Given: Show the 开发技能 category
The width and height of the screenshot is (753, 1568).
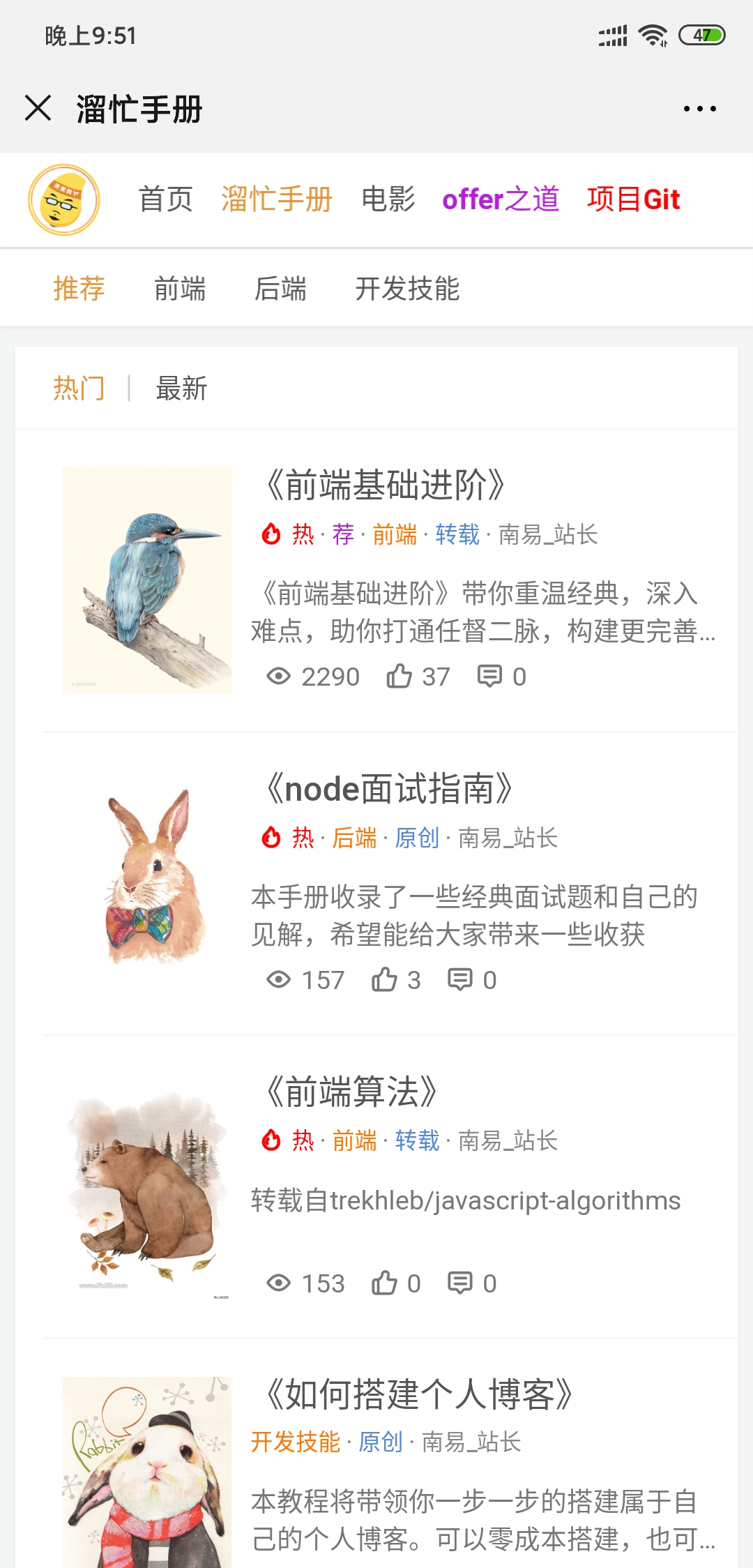Looking at the screenshot, I should [x=407, y=289].
